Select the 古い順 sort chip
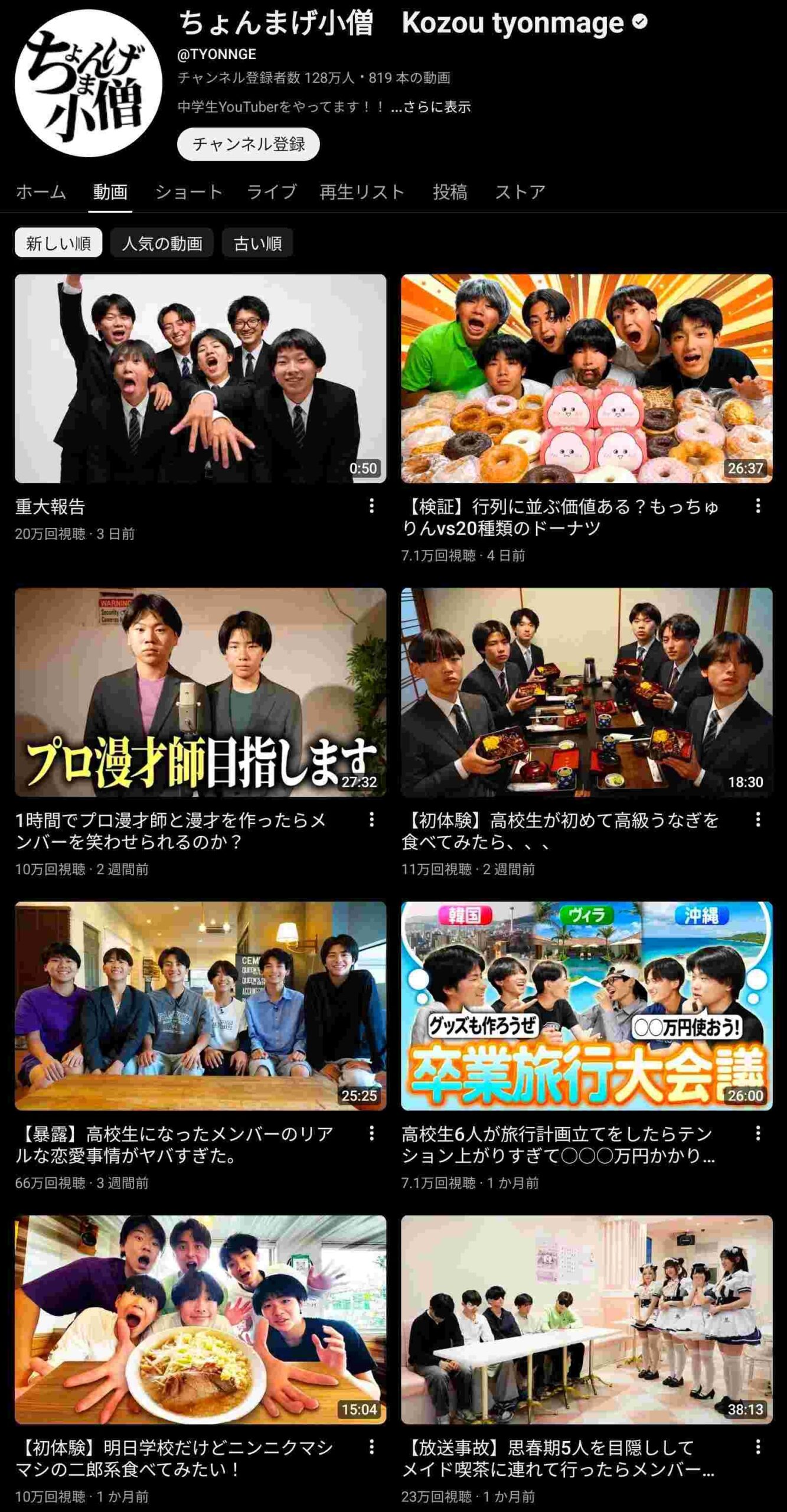Viewport: 787px width, 1512px height. click(257, 243)
